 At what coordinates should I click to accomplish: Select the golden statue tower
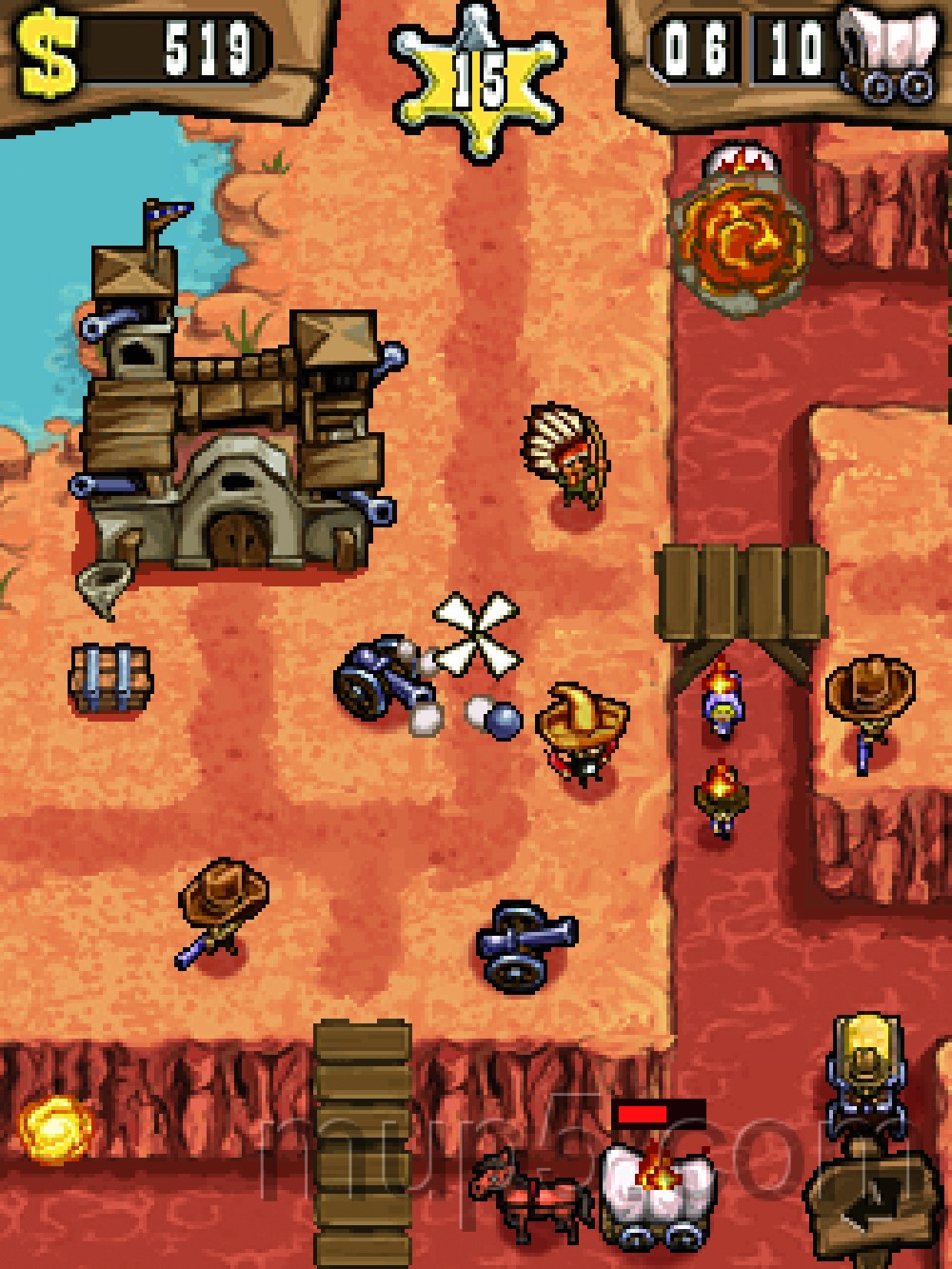point(864,1070)
